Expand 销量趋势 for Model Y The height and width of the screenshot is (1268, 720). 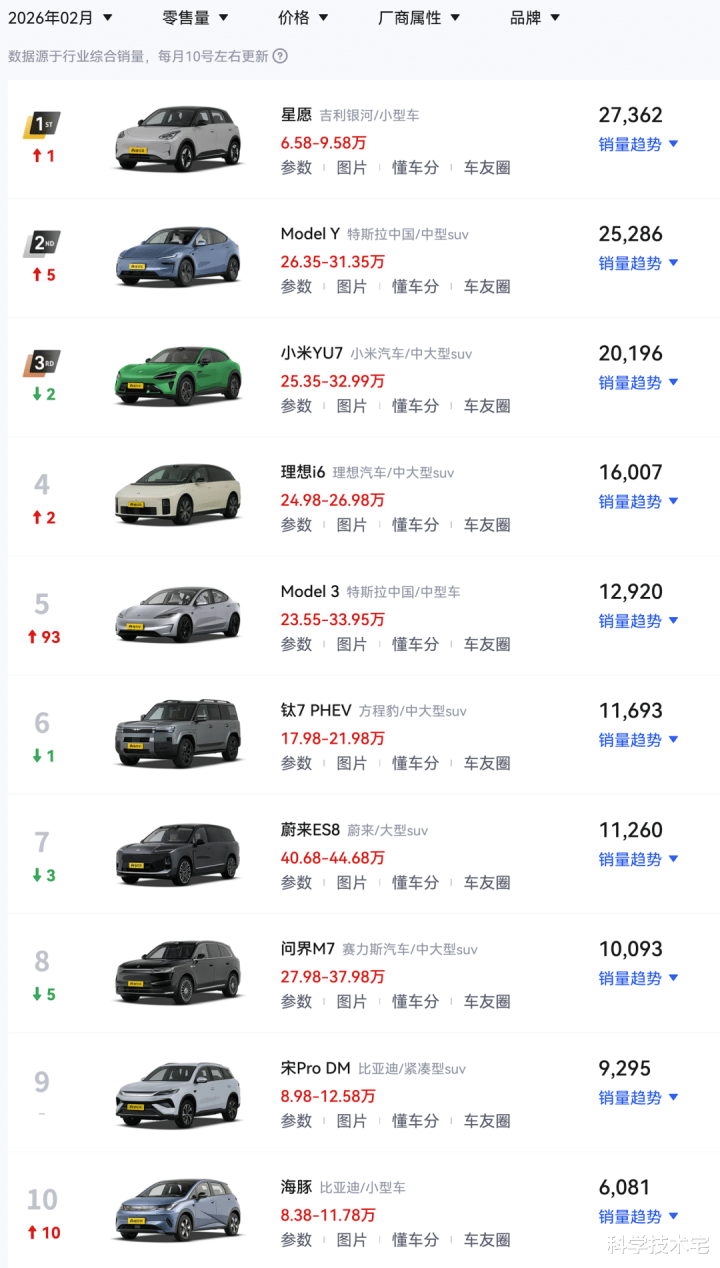pos(638,263)
